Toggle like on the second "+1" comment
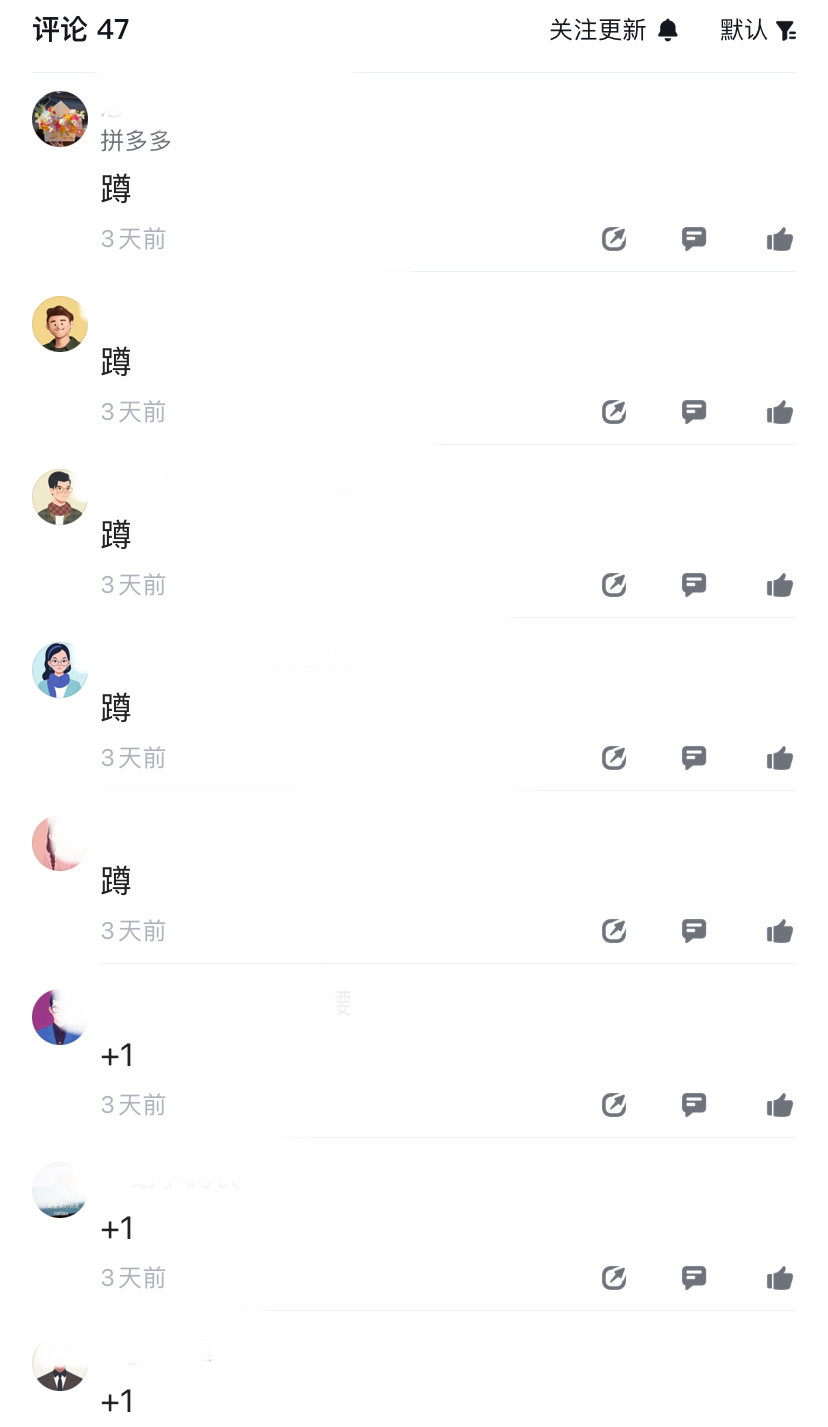828x1427 pixels. [779, 1277]
